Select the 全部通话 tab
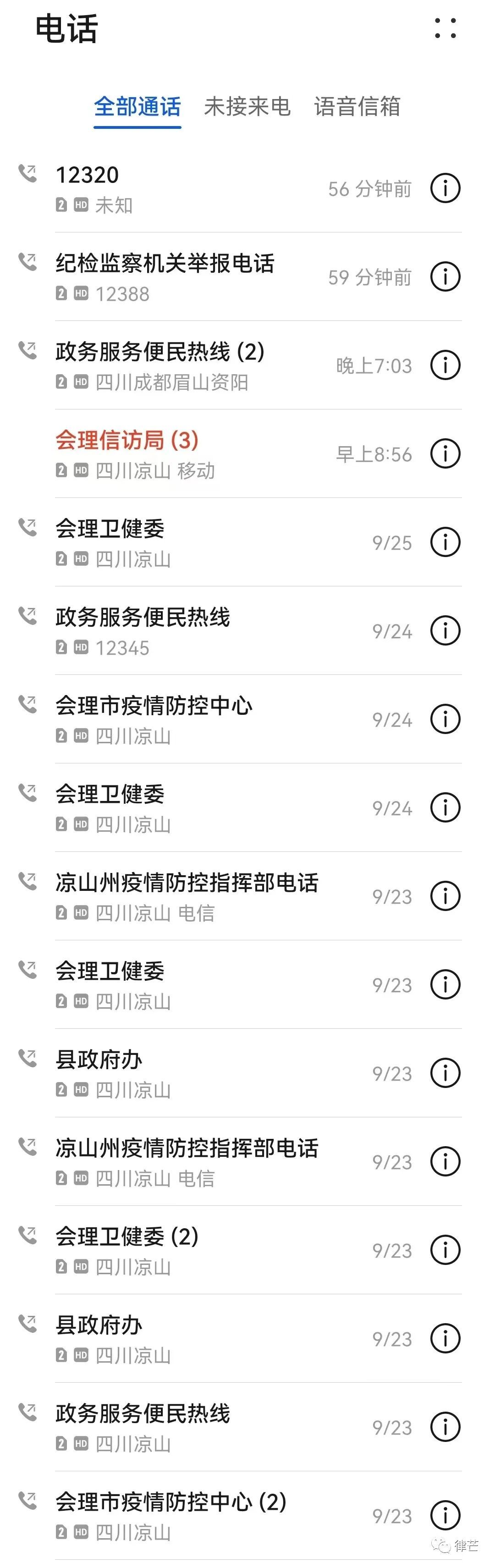The image size is (495, 1568). point(137,106)
